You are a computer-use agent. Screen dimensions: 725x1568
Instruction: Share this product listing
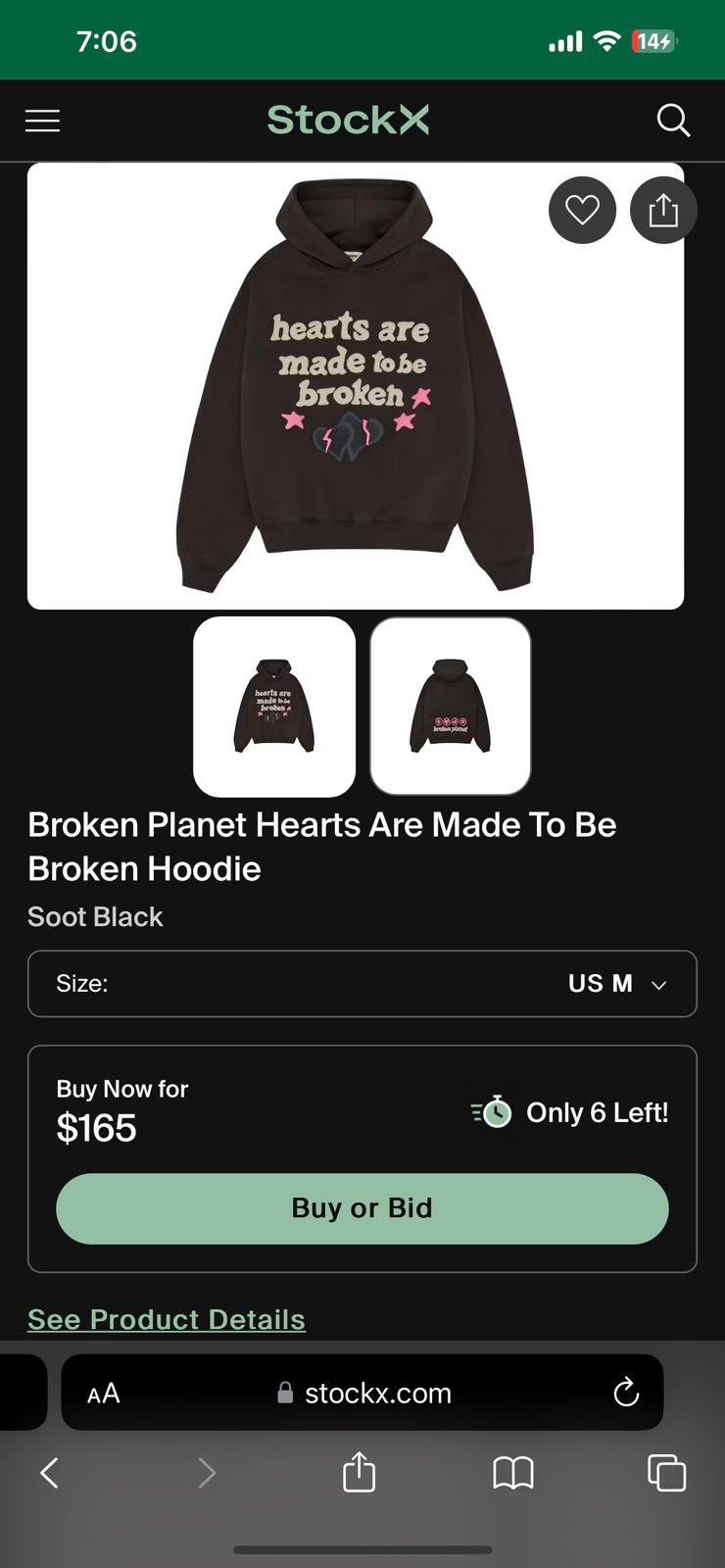(663, 210)
